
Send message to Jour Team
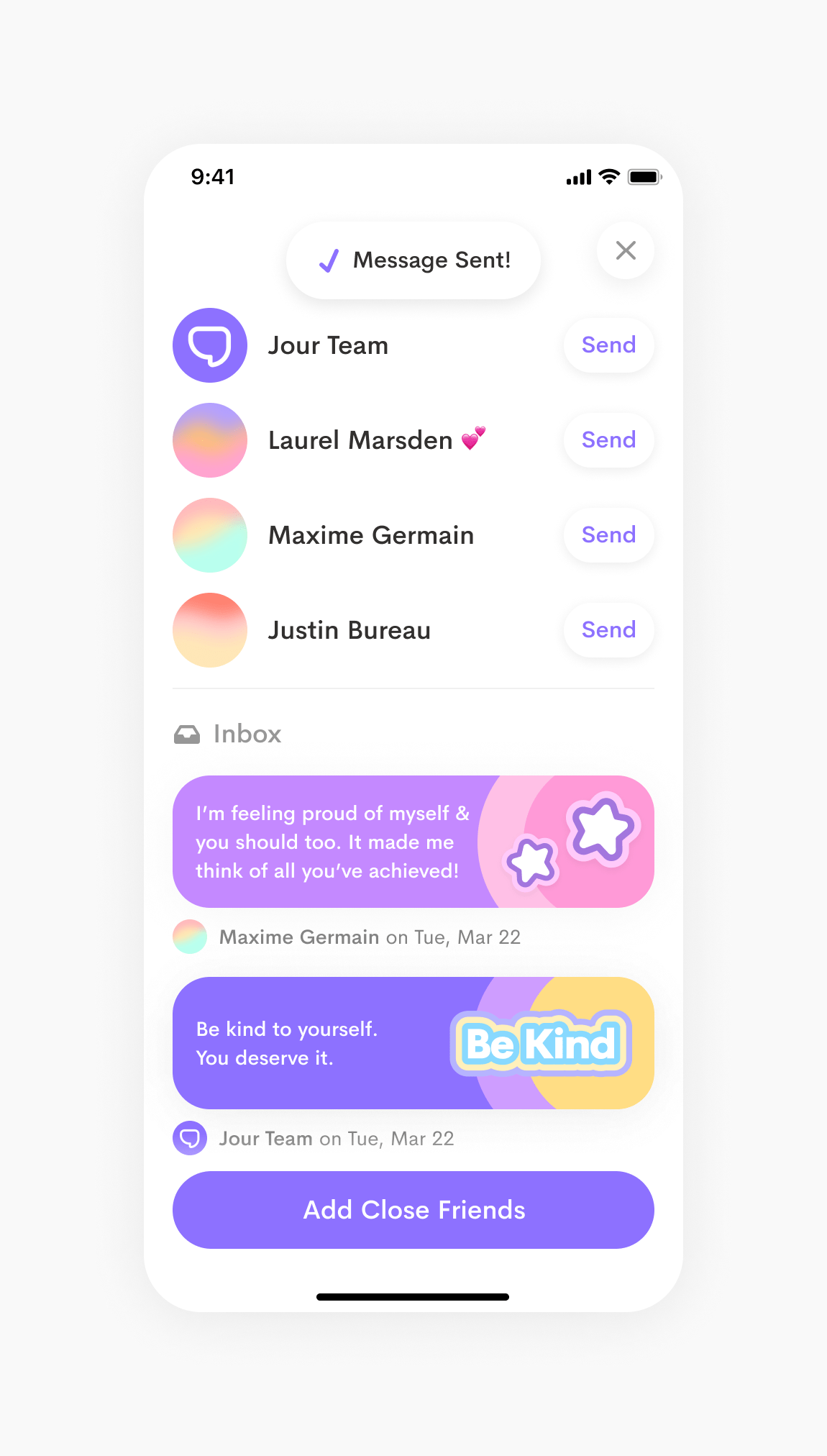click(x=608, y=345)
